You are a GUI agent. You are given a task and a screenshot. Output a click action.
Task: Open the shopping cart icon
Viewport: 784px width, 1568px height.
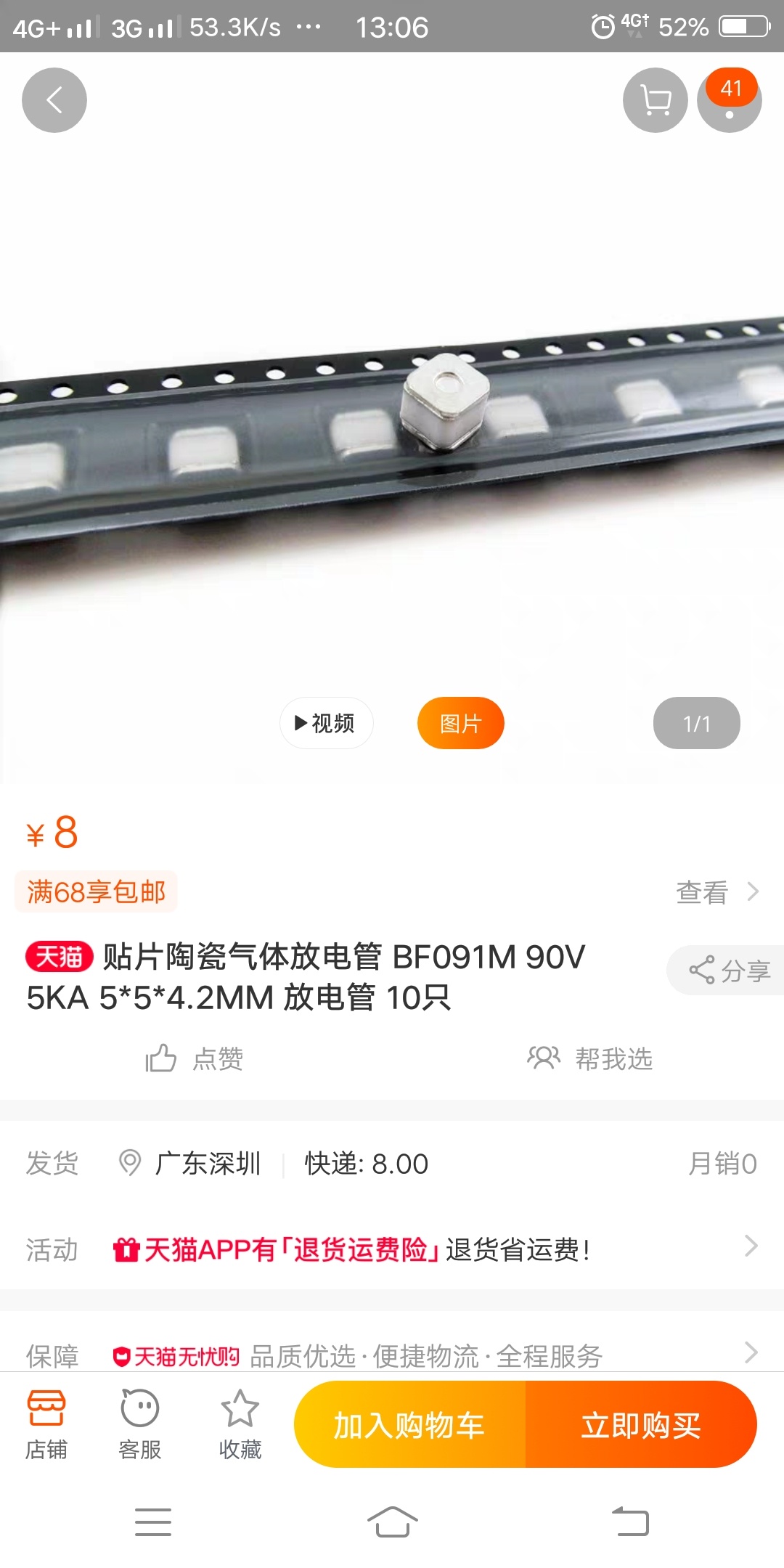tap(655, 100)
